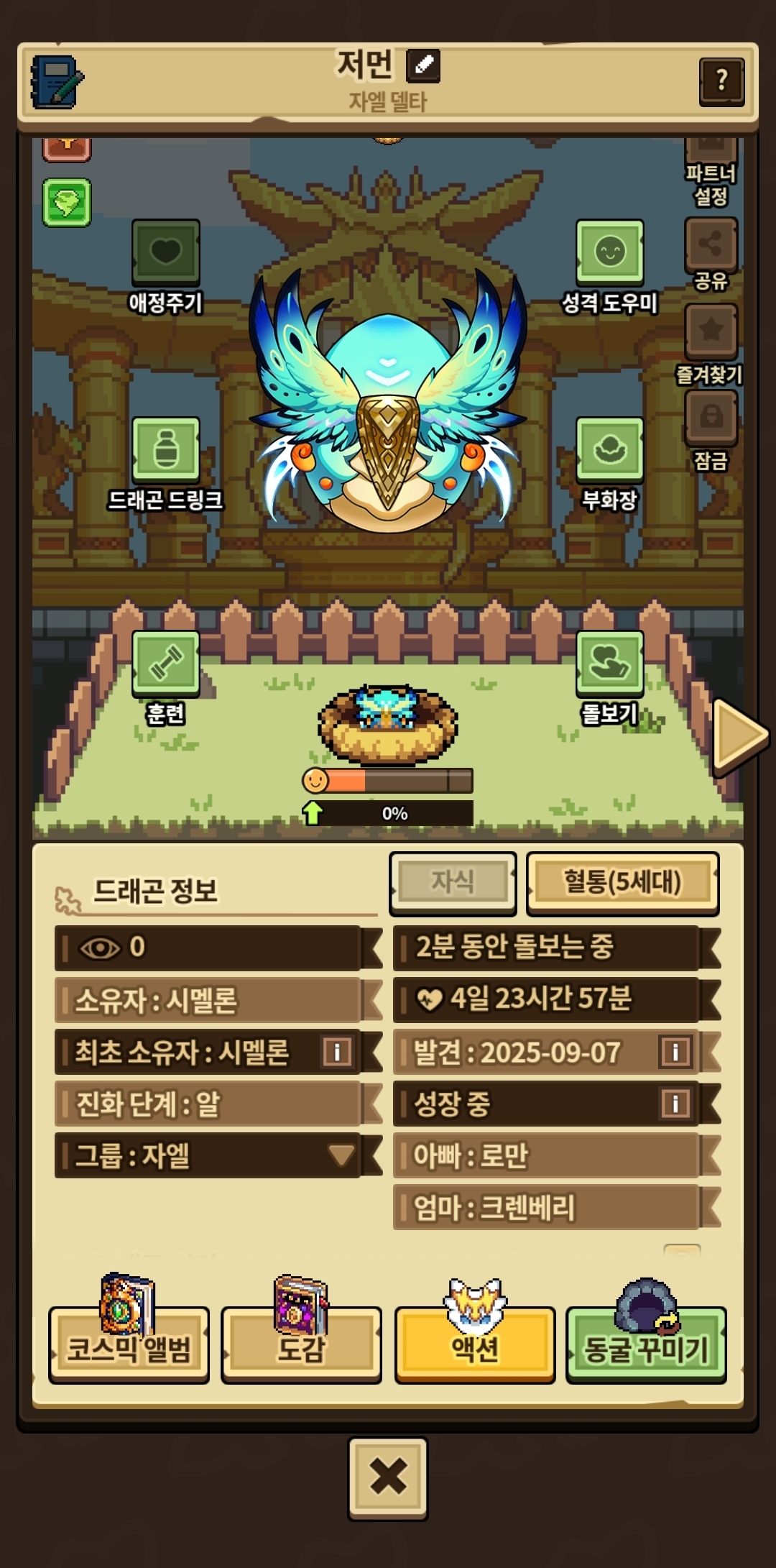The width and height of the screenshot is (776, 1568).
Task: Share this dragon with 공유
Action: [711, 244]
